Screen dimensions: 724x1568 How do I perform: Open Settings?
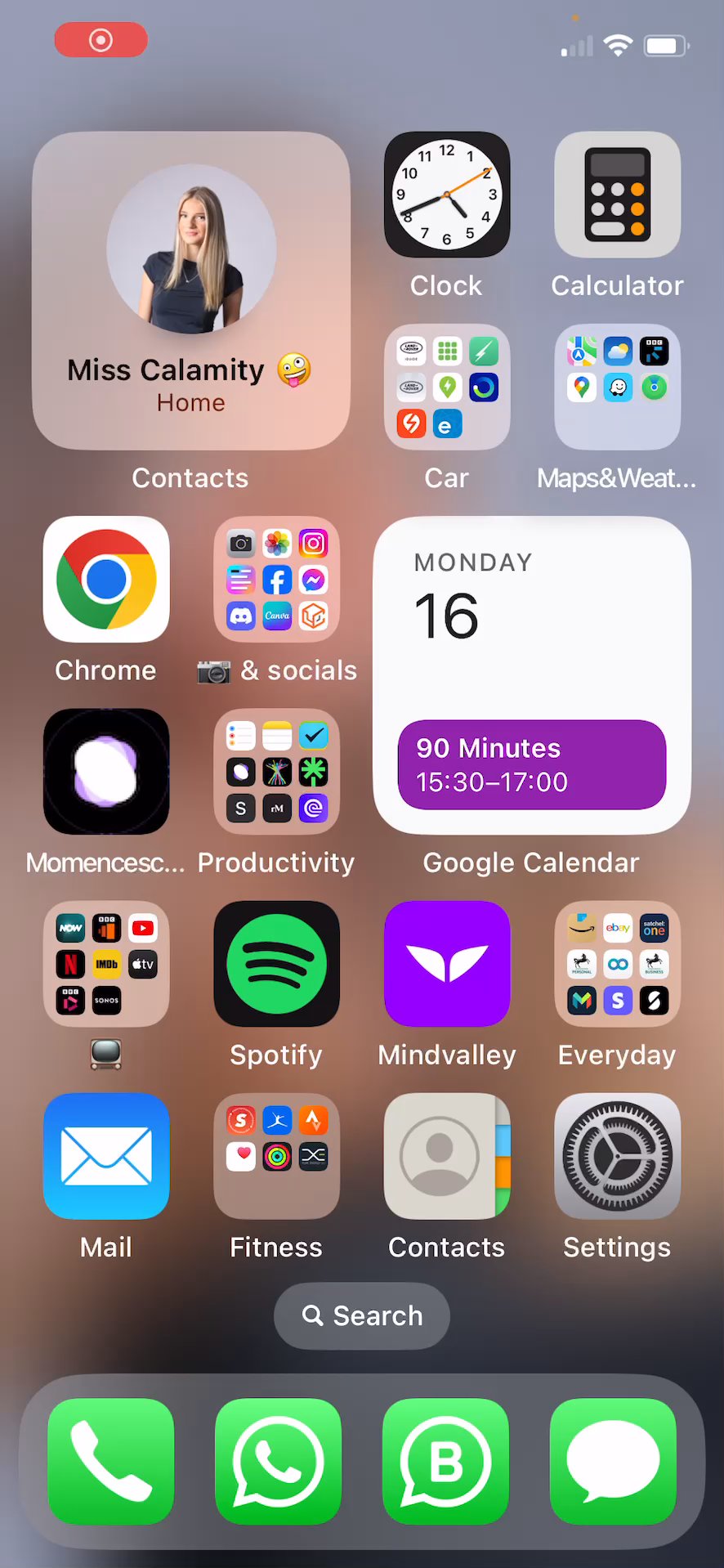point(617,1156)
